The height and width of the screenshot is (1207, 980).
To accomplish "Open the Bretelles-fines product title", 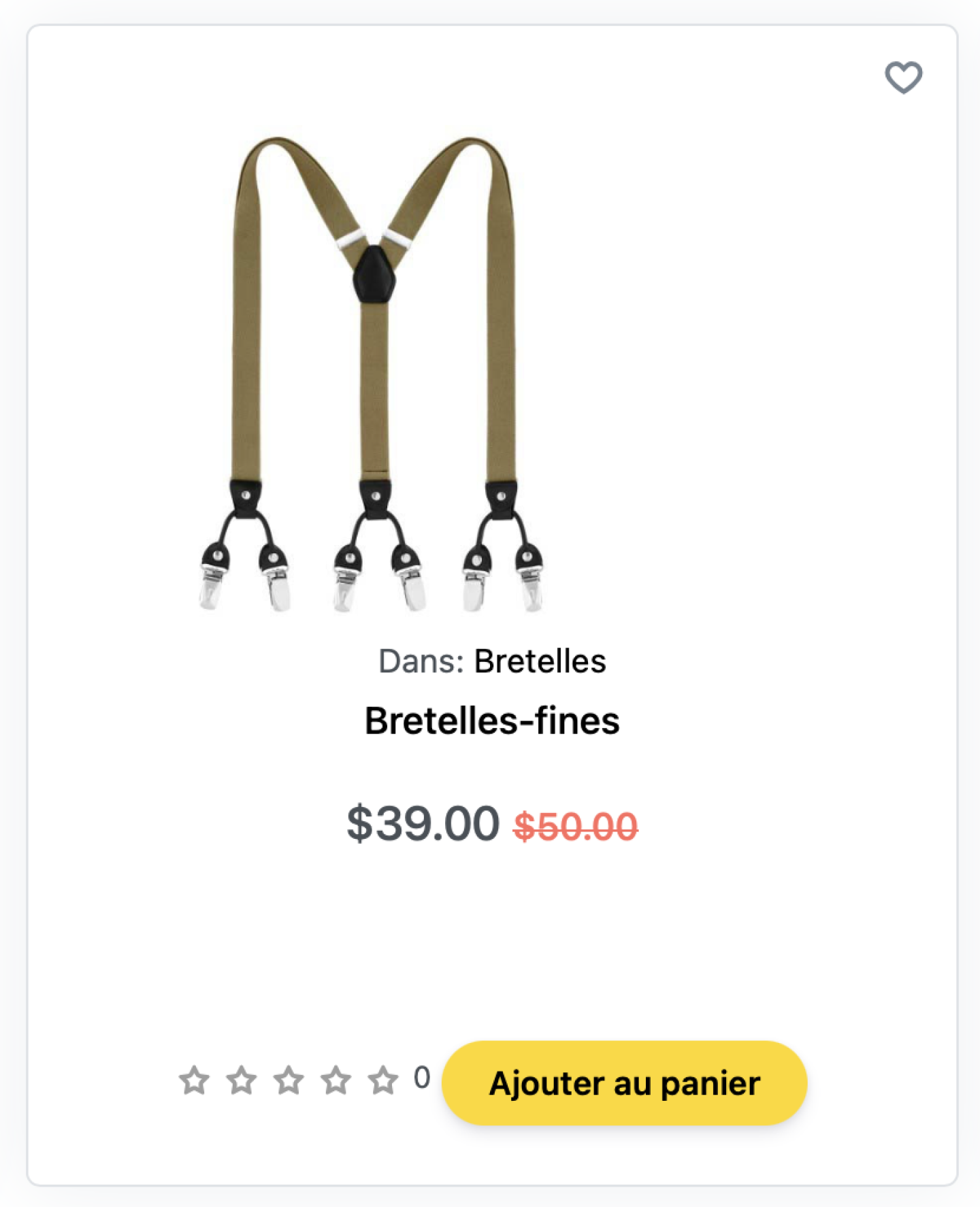I will click(x=492, y=721).
